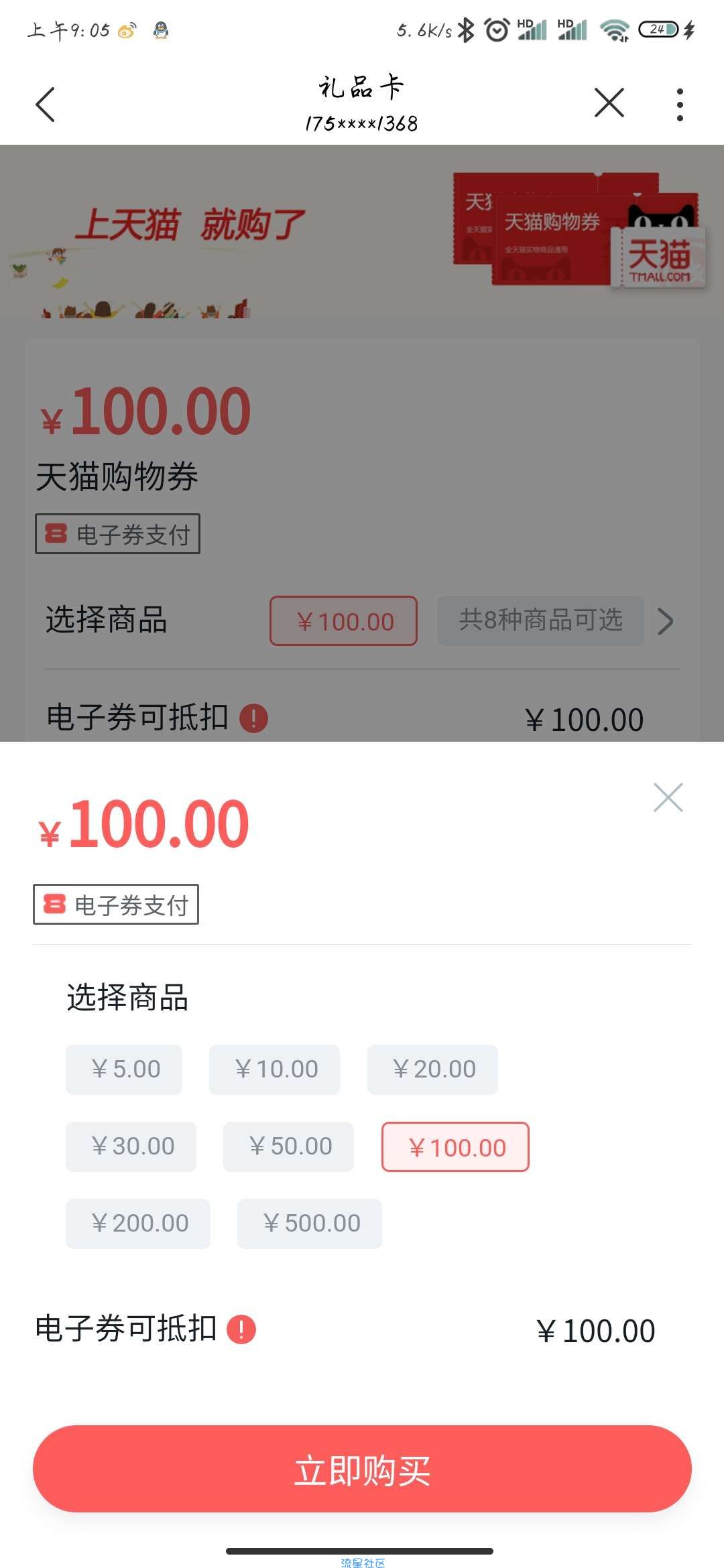Image resolution: width=724 pixels, height=1568 pixels.
Task: Choose the ¥10.00 voucher amount
Action: pyautogui.click(x=274, y=1069)
